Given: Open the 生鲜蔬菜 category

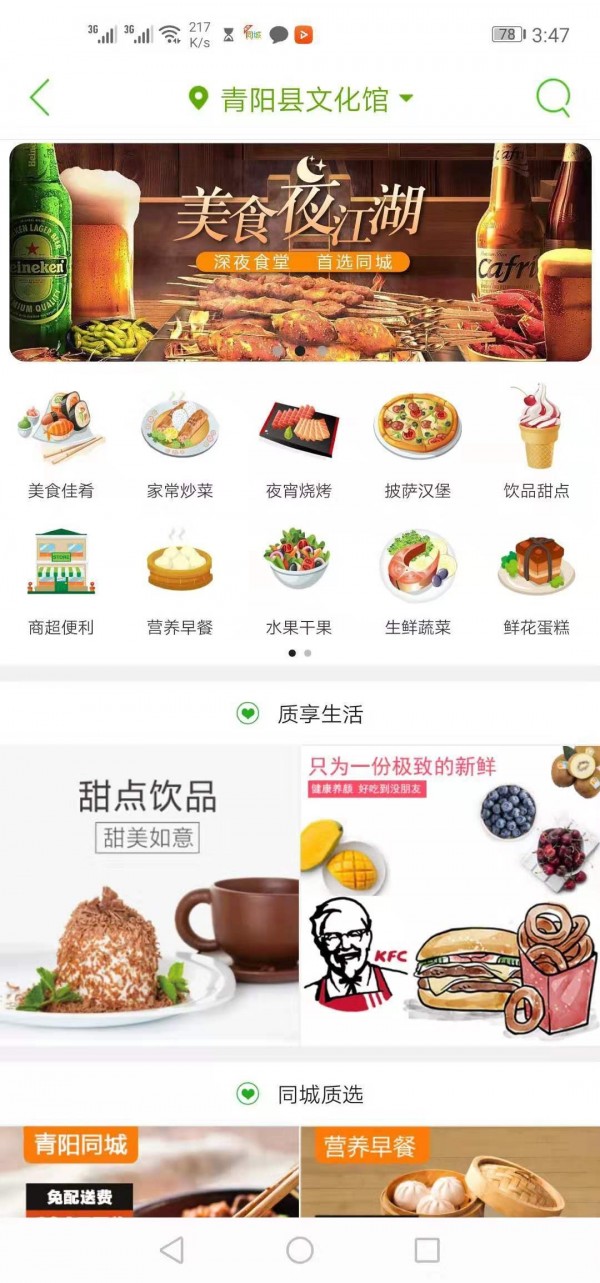Looking at the screenshot, I should pyautogui.click(x=417, y=579).
